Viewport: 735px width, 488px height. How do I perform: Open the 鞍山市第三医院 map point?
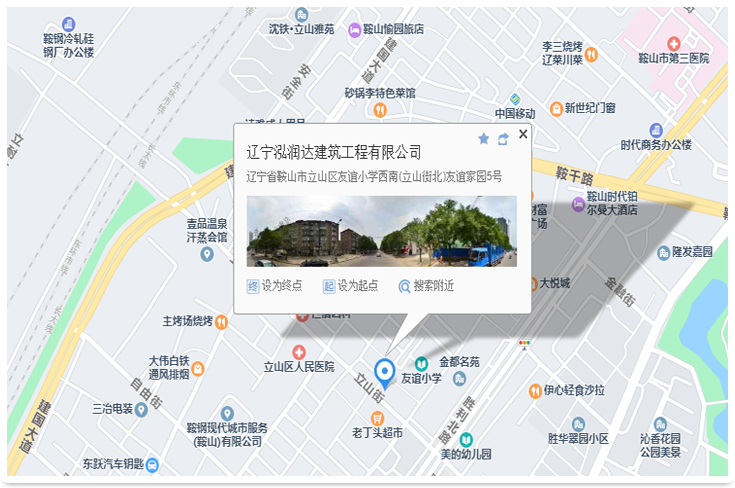pyautogui.click(x=675, y=45)
